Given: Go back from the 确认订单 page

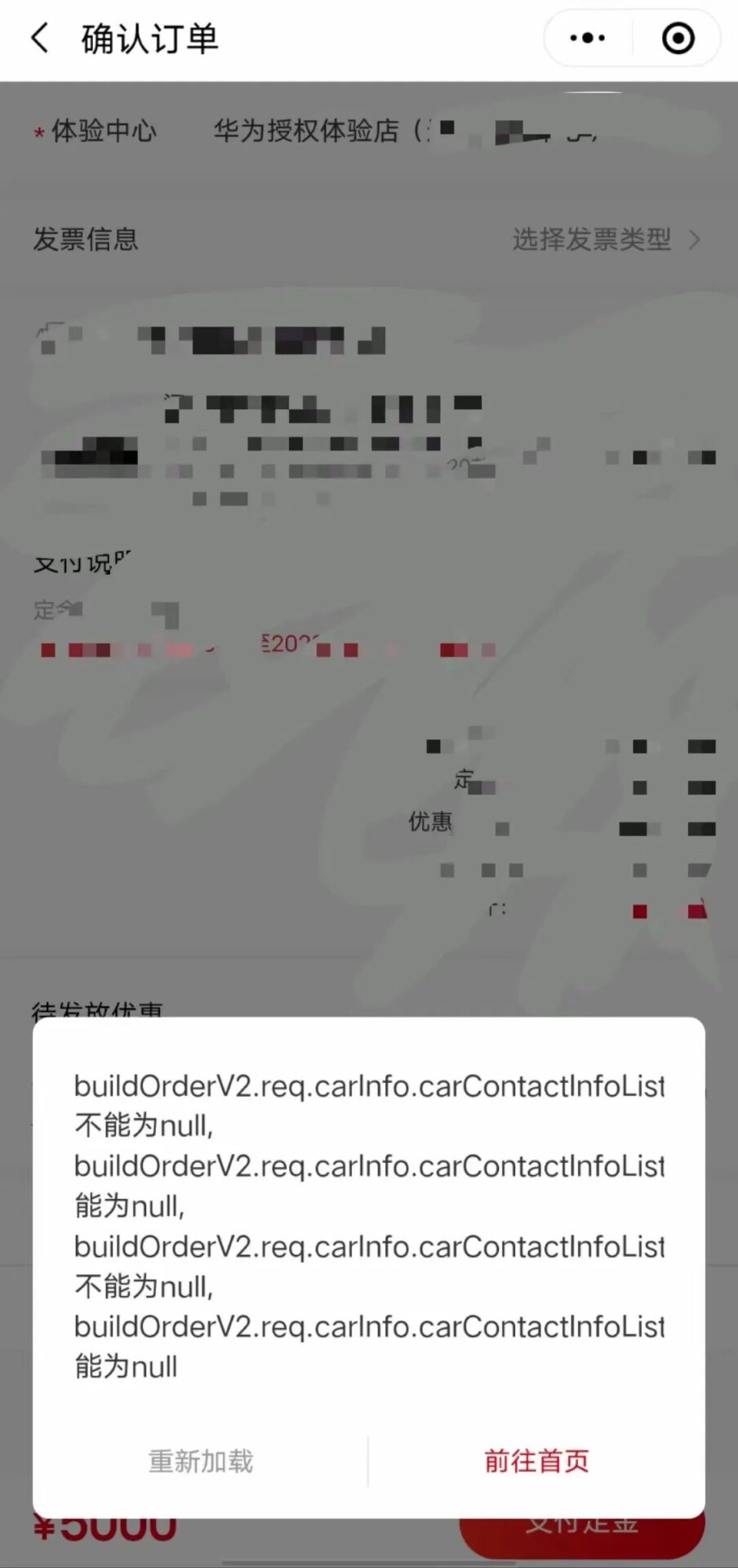Looking at the screenshot, I should 40,38.
